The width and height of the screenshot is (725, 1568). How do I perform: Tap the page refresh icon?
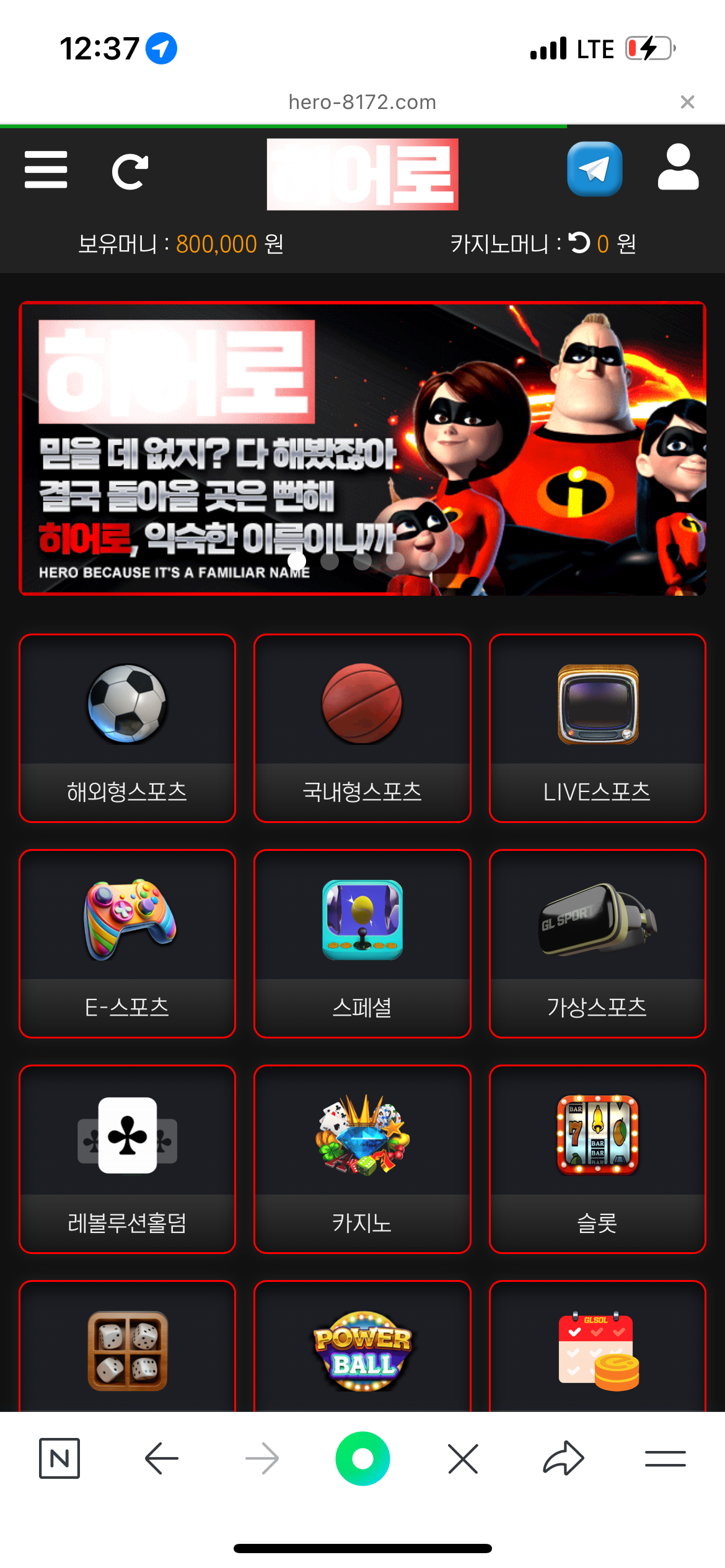pyautogui.click(x=130, y=172)
